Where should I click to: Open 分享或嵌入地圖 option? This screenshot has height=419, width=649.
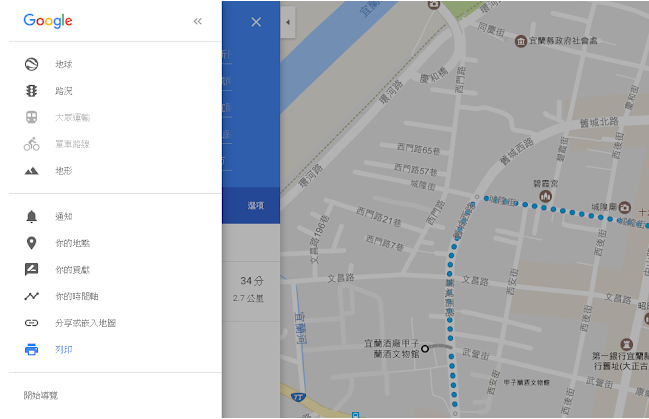click(x=84, y=323)
